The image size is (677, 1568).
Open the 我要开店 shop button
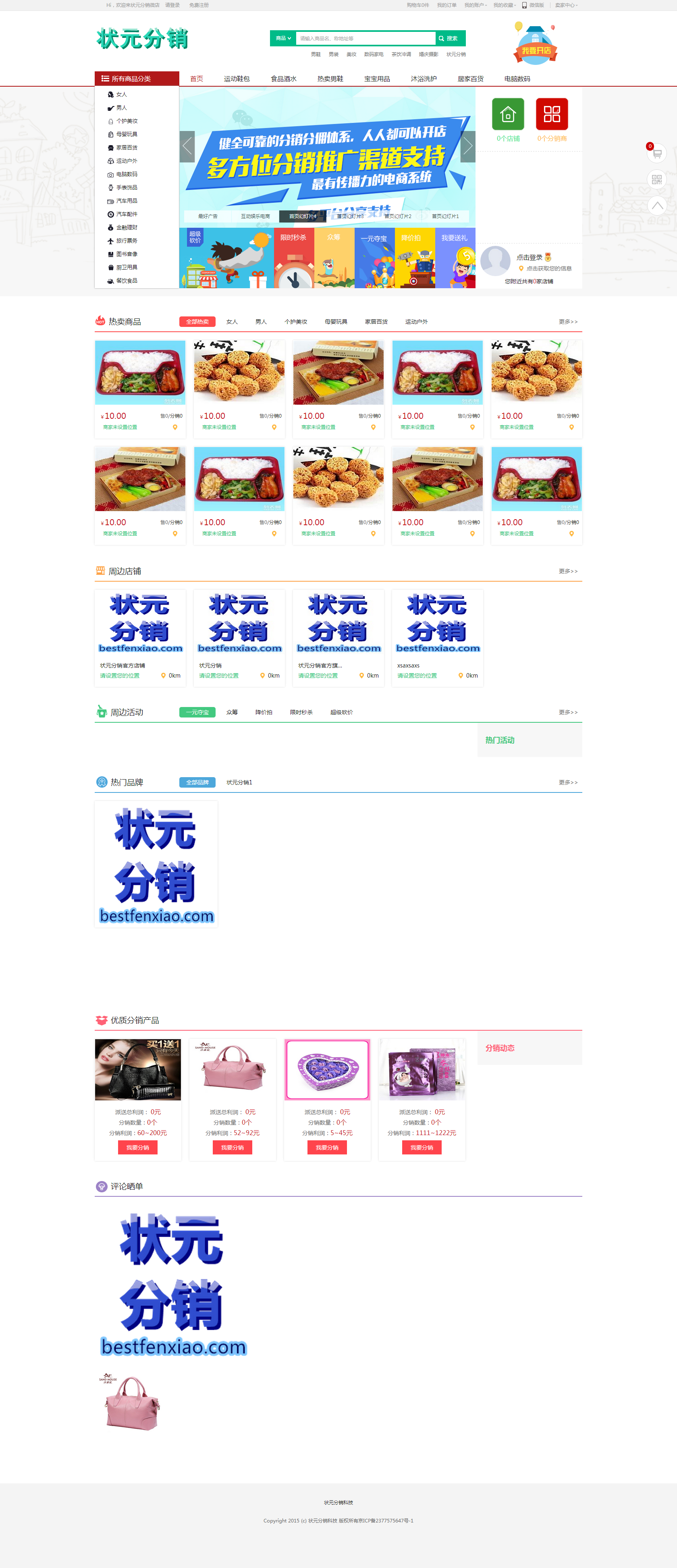coord(535,46)
